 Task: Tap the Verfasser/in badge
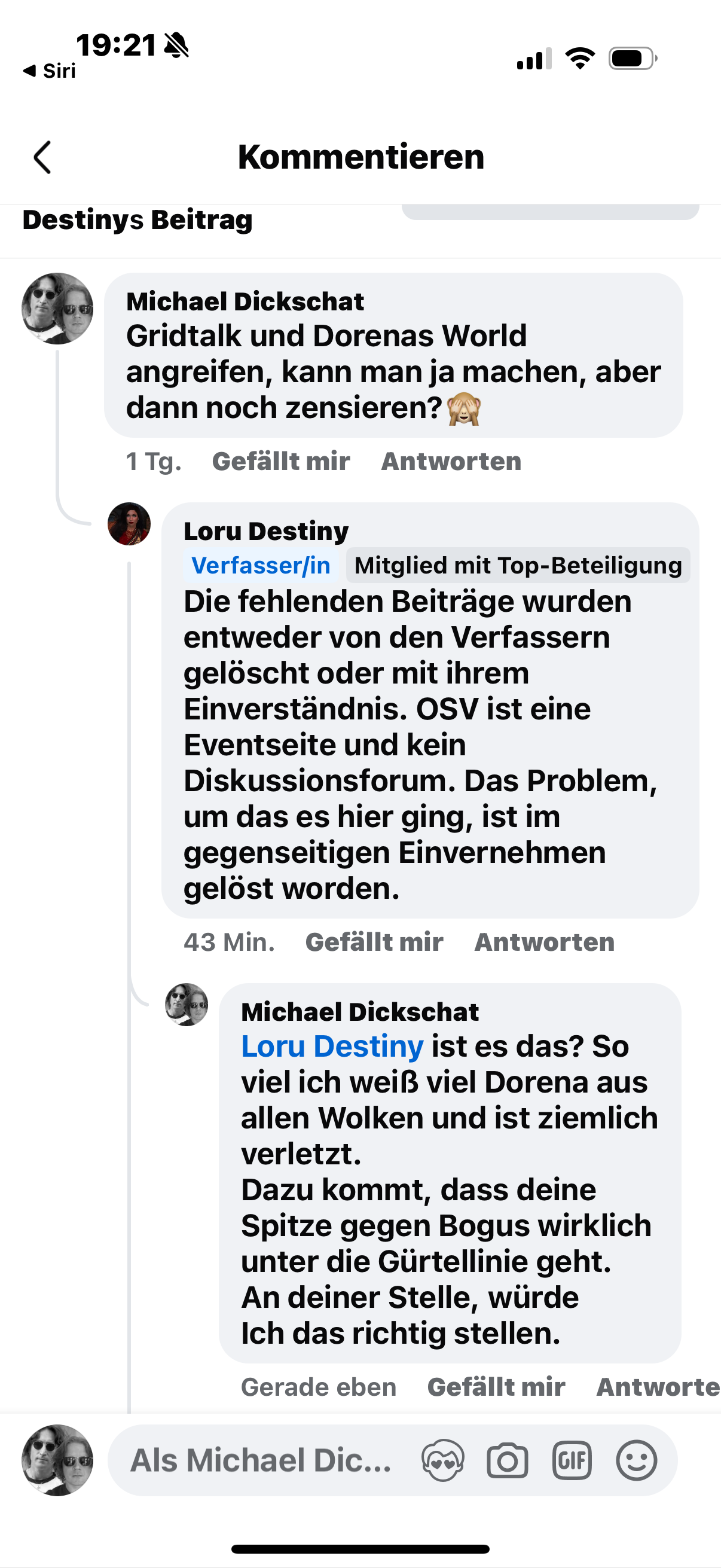[261, 566]
